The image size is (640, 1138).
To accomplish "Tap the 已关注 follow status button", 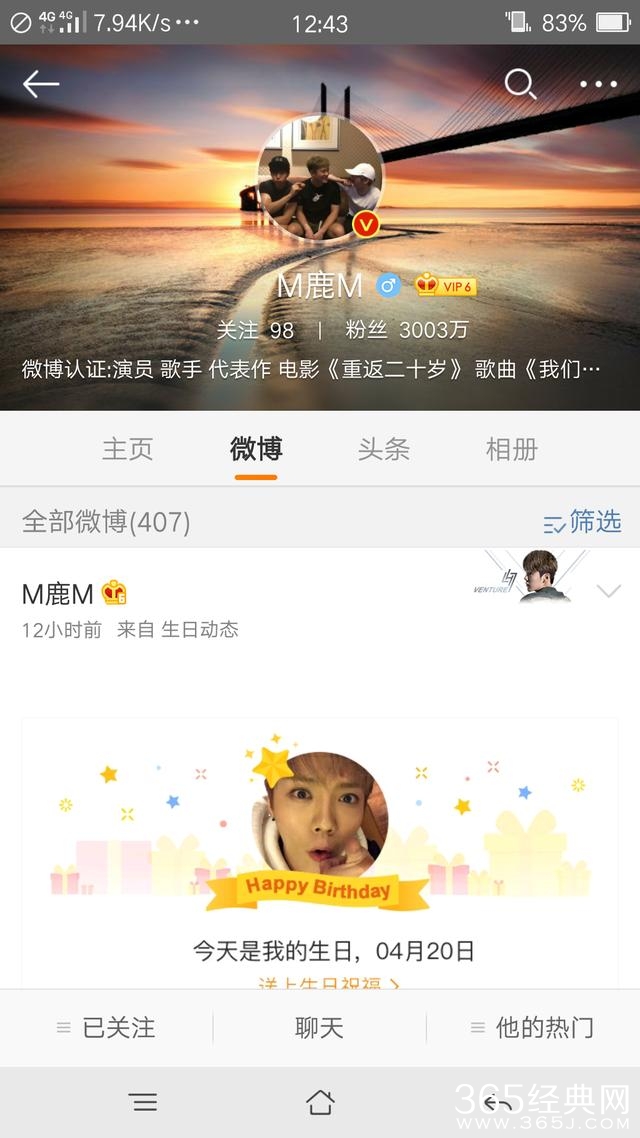I will point(106,1027).
